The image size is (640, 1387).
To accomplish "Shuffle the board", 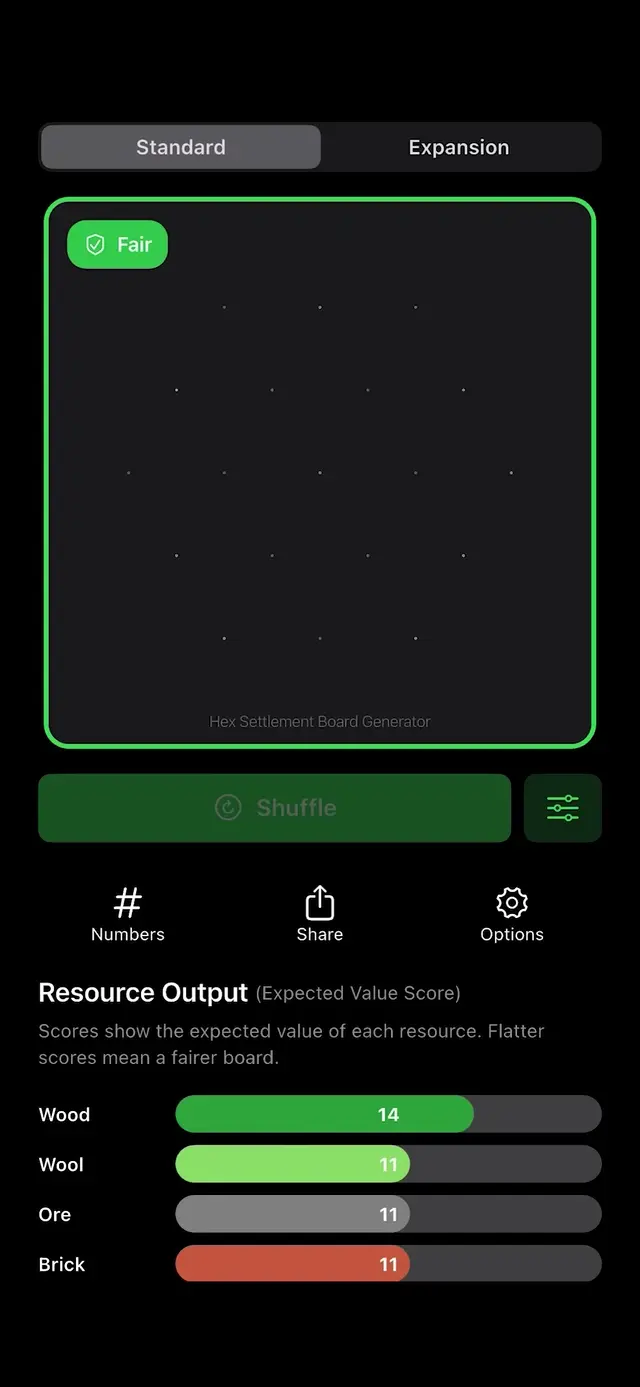I will pos(275,808).
